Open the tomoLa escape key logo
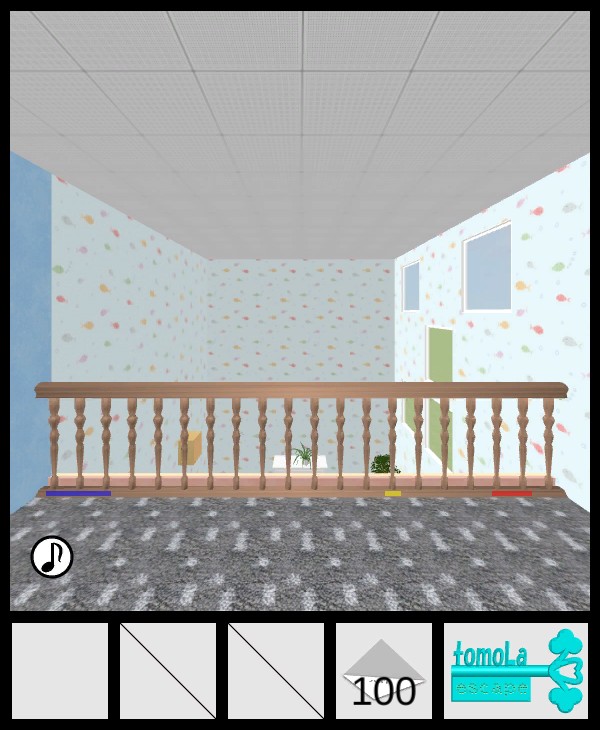This screenshot has width=600, height=730. click(x=516, y=671)
